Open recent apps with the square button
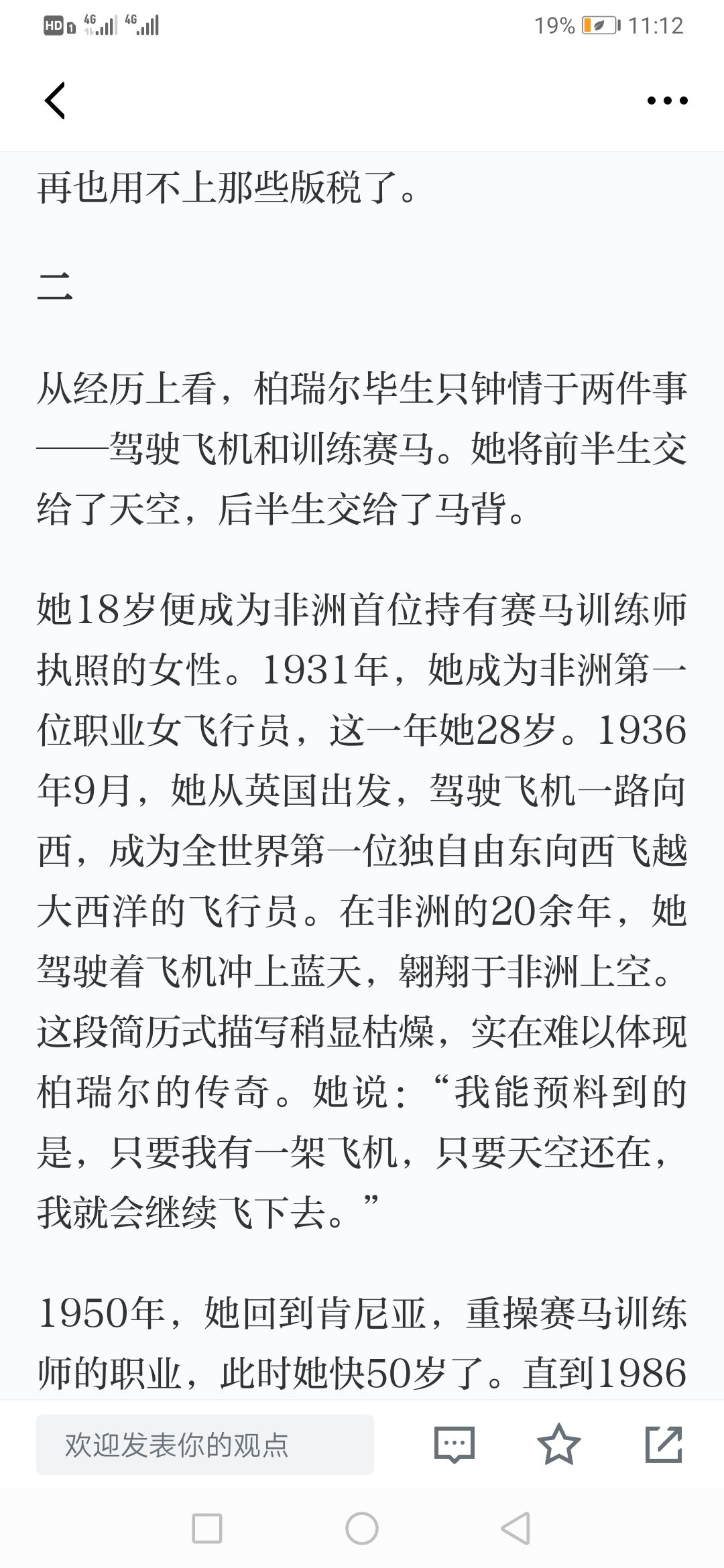 [x=207, y=1529]
